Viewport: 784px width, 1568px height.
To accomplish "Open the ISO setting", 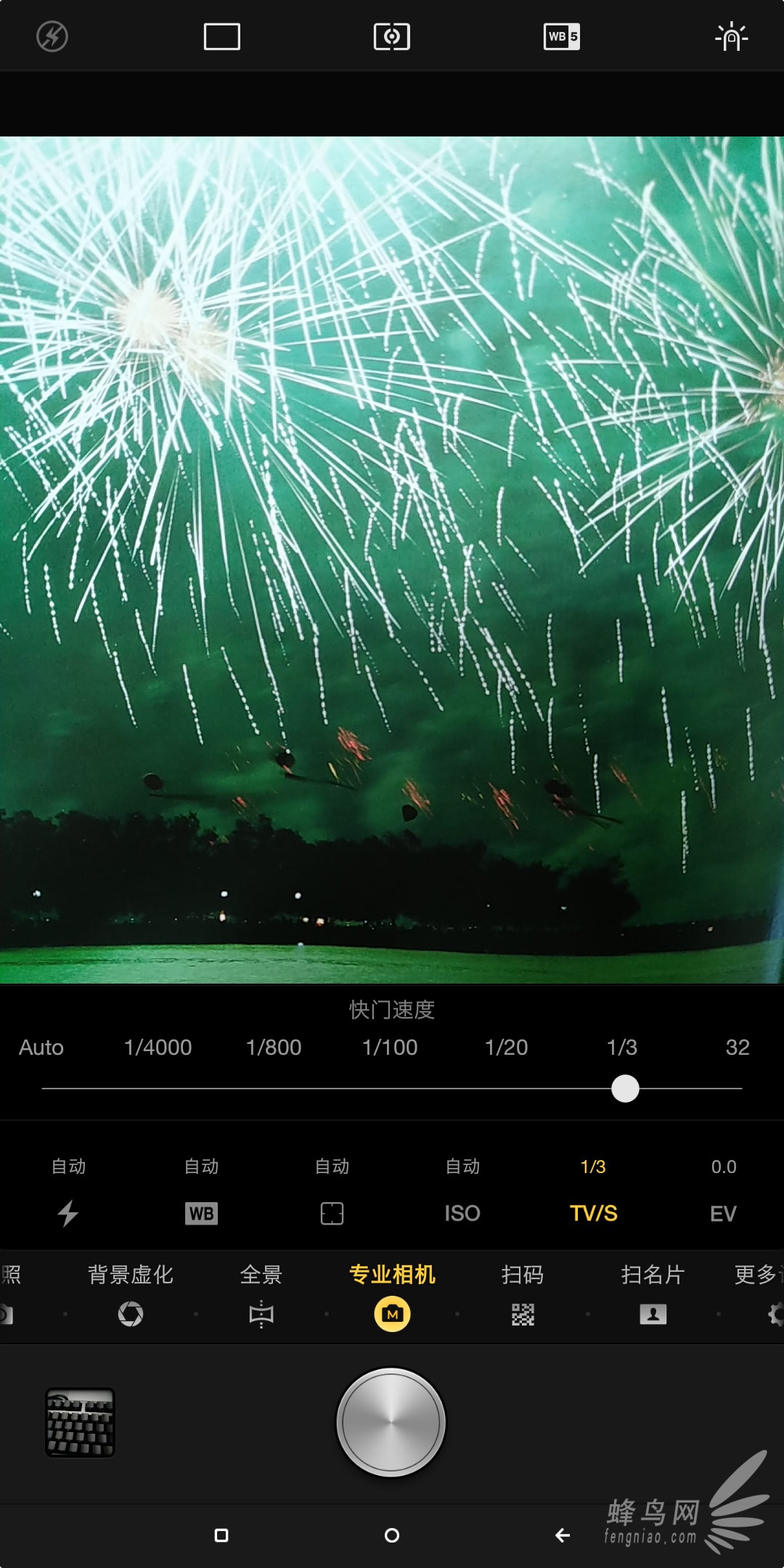I will click(x=462, y=1194).
